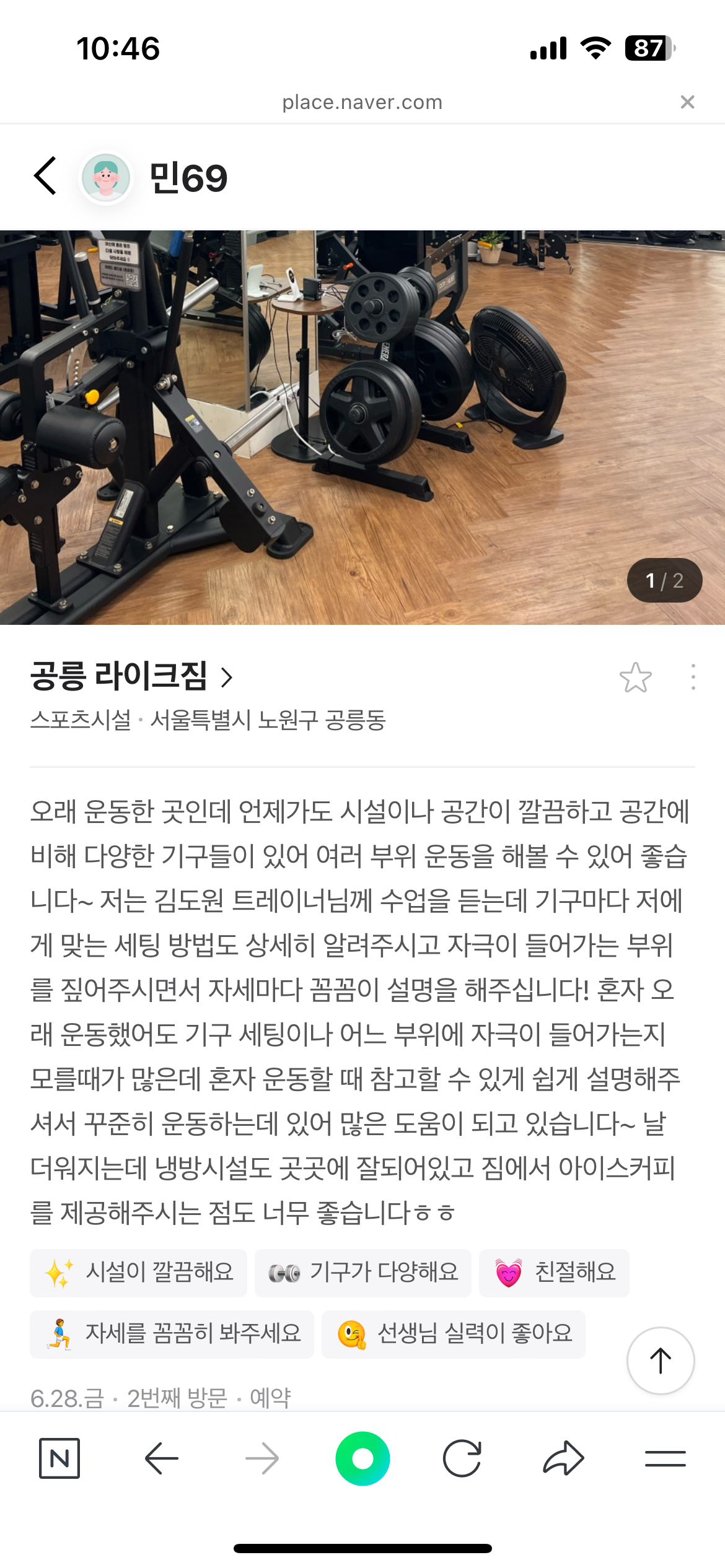Go to the previous page in the browser toolbar
725x1568 pixels.
tap(161, 1458)
